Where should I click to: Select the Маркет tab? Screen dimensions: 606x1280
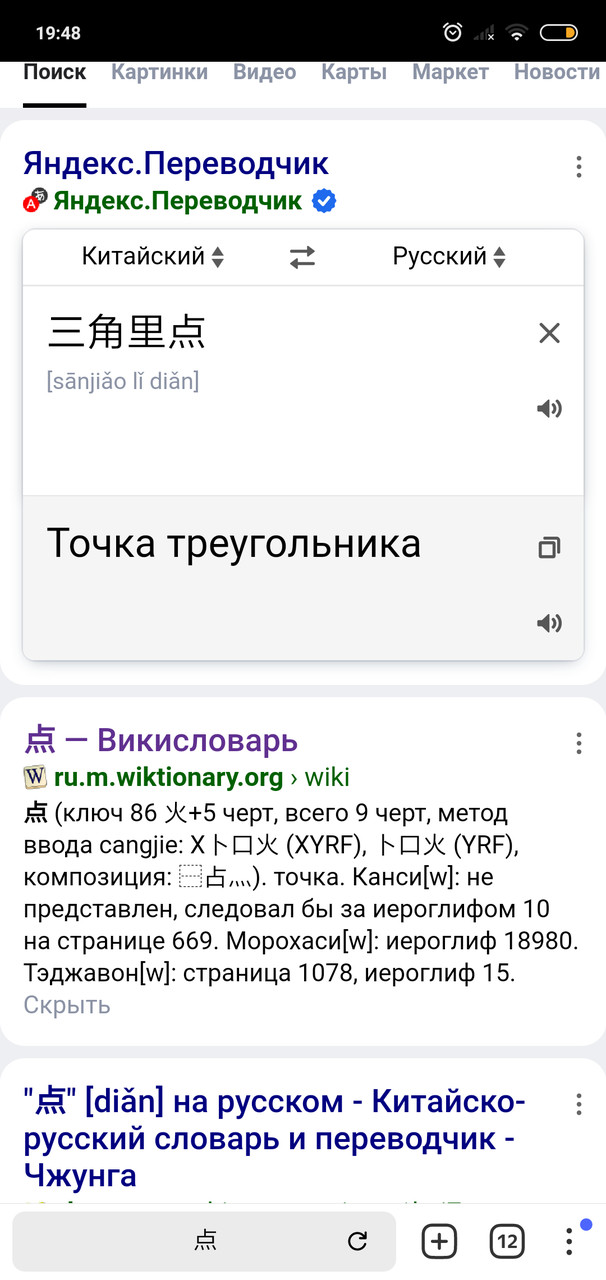click(x=450, y=72)
